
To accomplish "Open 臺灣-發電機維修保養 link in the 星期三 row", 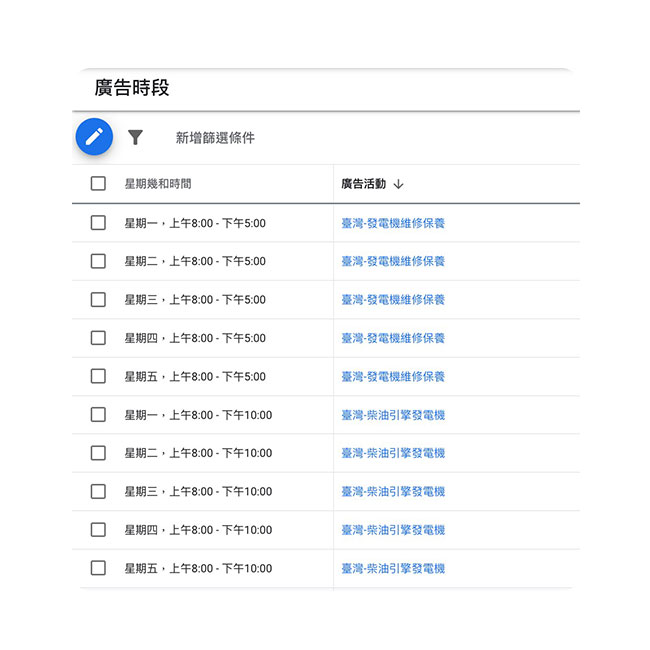I will coord(393,300).
